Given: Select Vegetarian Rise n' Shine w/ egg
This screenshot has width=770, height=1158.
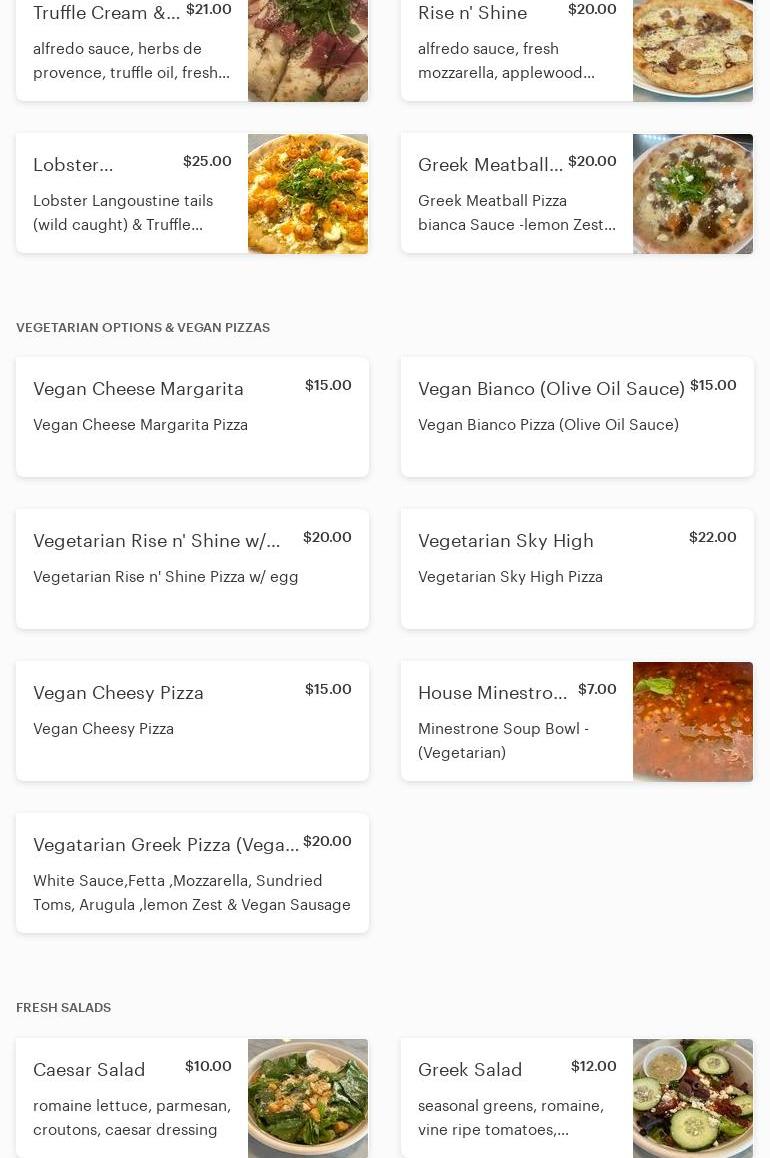Looking at the screenshot, I should pyautogui.click(x=192, y=568).
